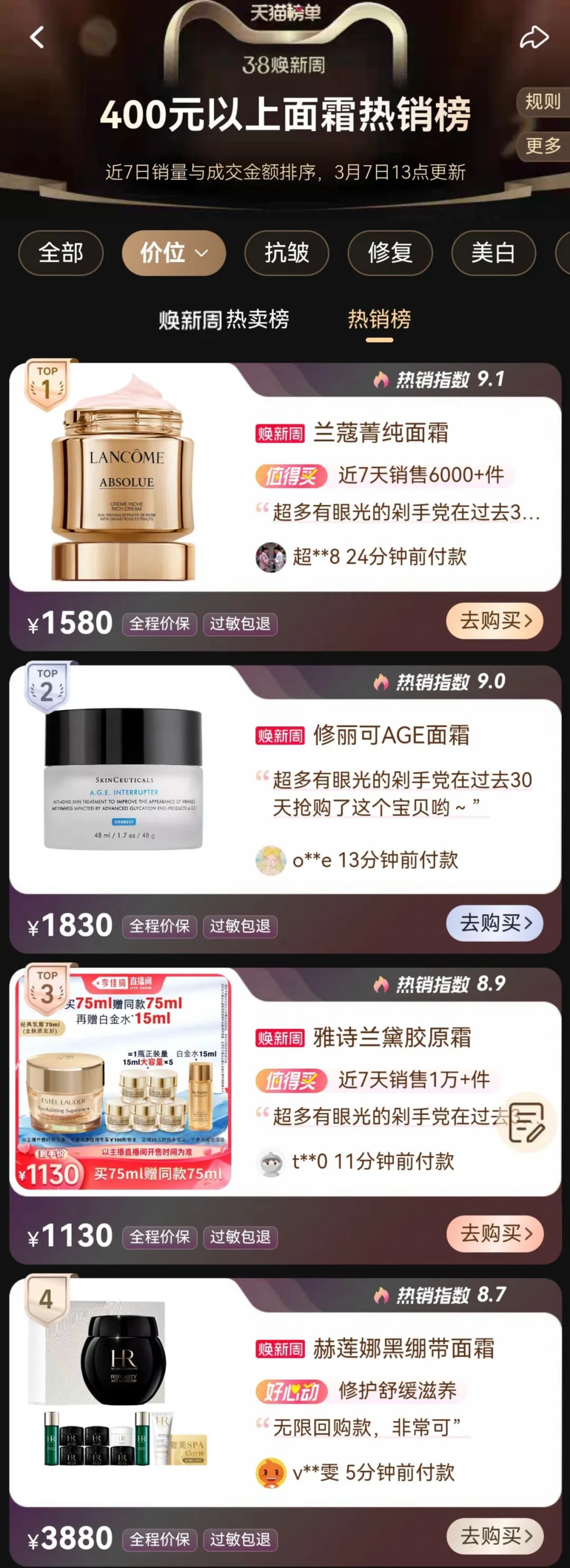Open the 修丽可AGE面霜 product card
The width and height of the screenshot is (570, 1568).
pos(391,735)
